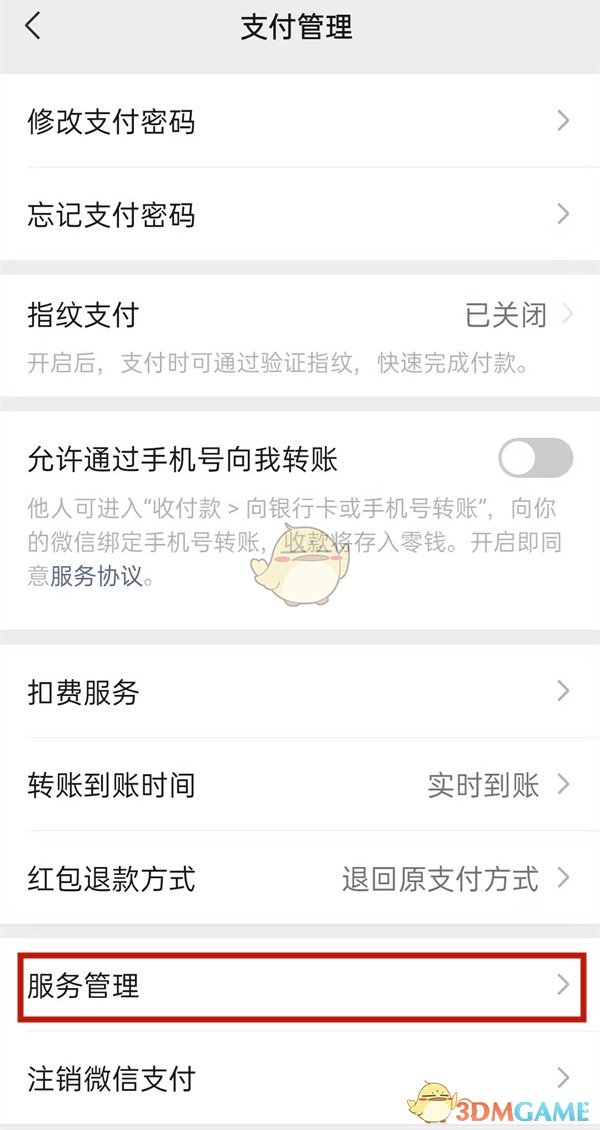Image resolution: width=600 pixels, height=1130 pixels.
Task: Open 红包退款方式 option
Action: (300, 879)
